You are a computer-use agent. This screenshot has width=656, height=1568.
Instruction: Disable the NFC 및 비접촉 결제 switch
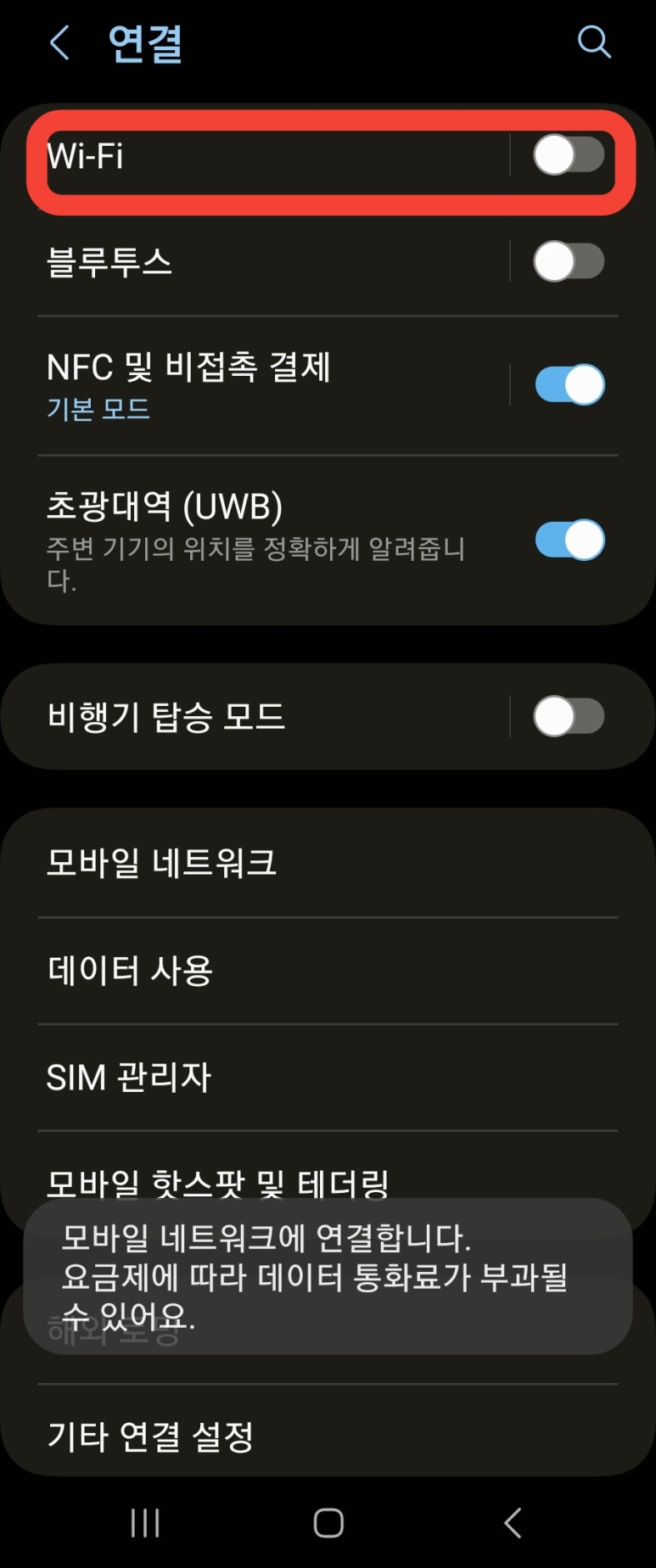(x=569, y=384)
